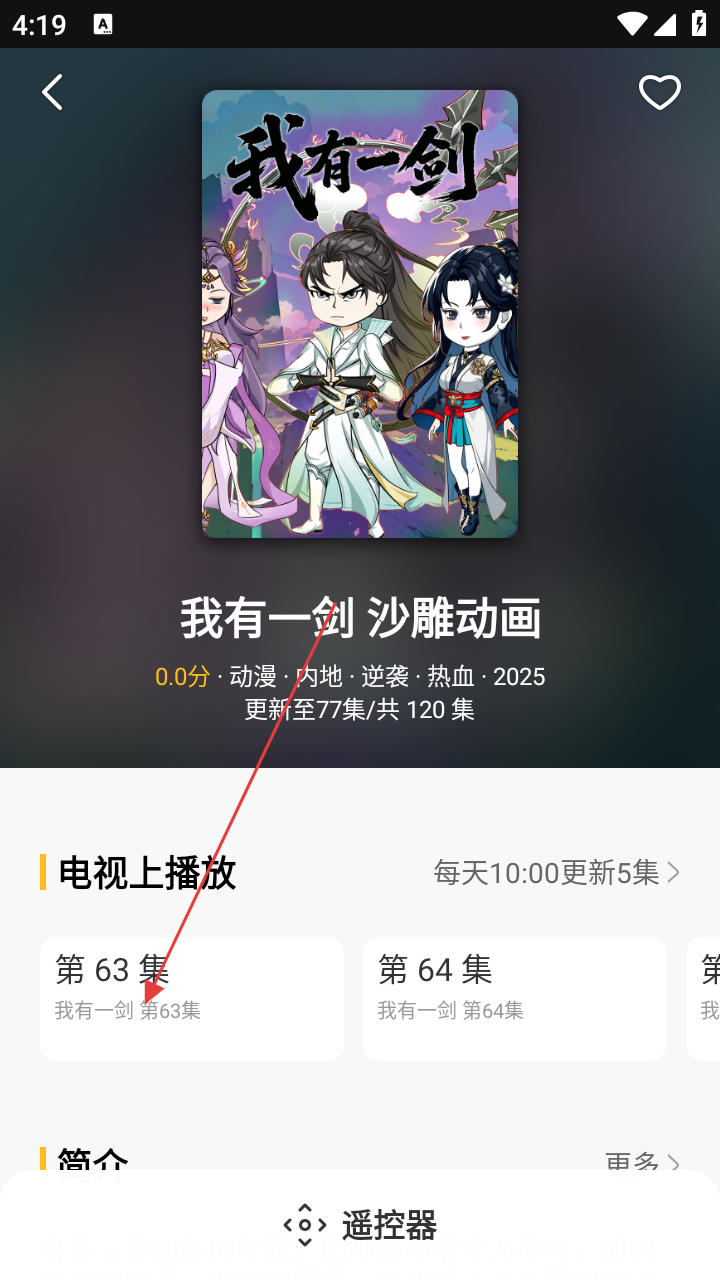720x1280 pixels.
Task: Favorite this anime with the heart icon
Action: [x=659, y=92]
